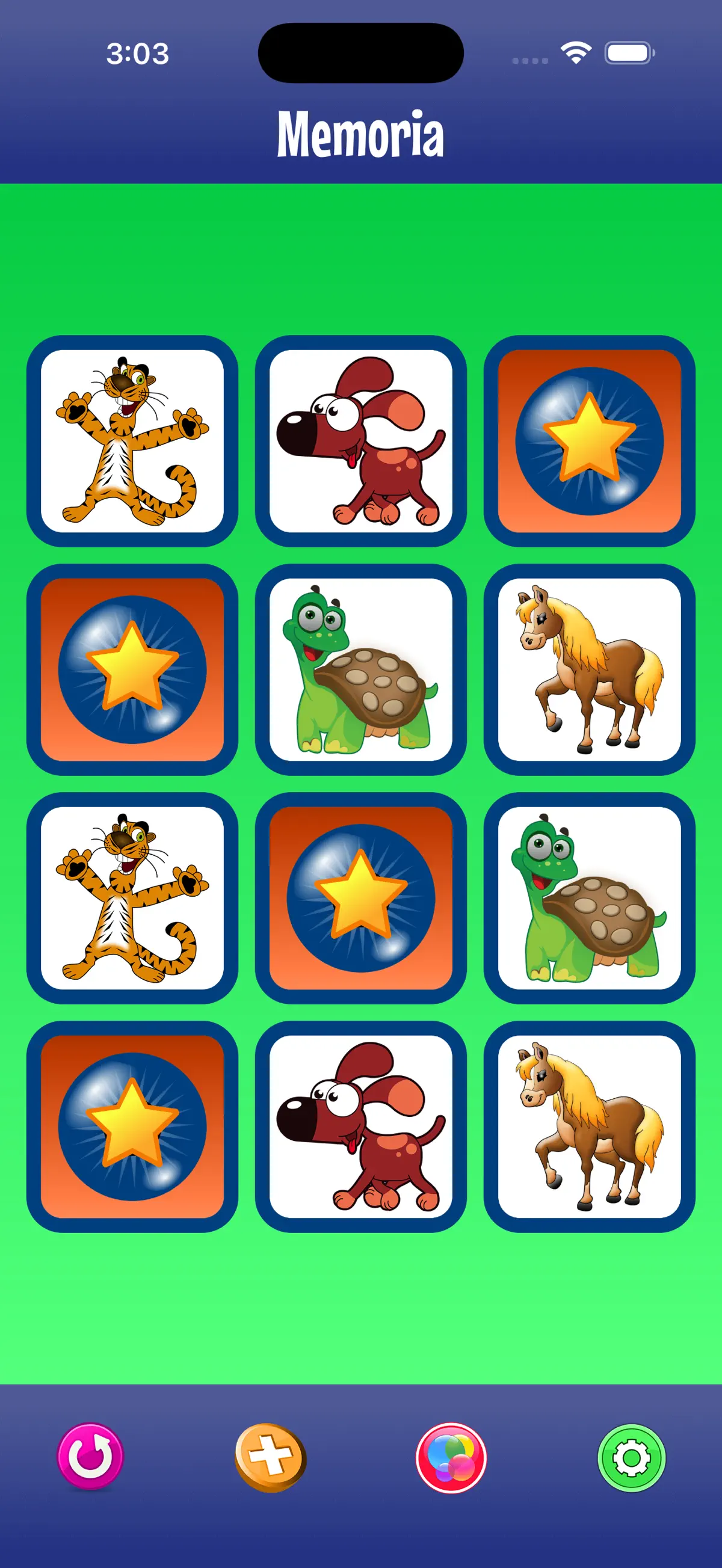The width and height of the screenshot is (722, 1568).
Task: Restart the game with the pink arrow button
Action: point(90,1457)
